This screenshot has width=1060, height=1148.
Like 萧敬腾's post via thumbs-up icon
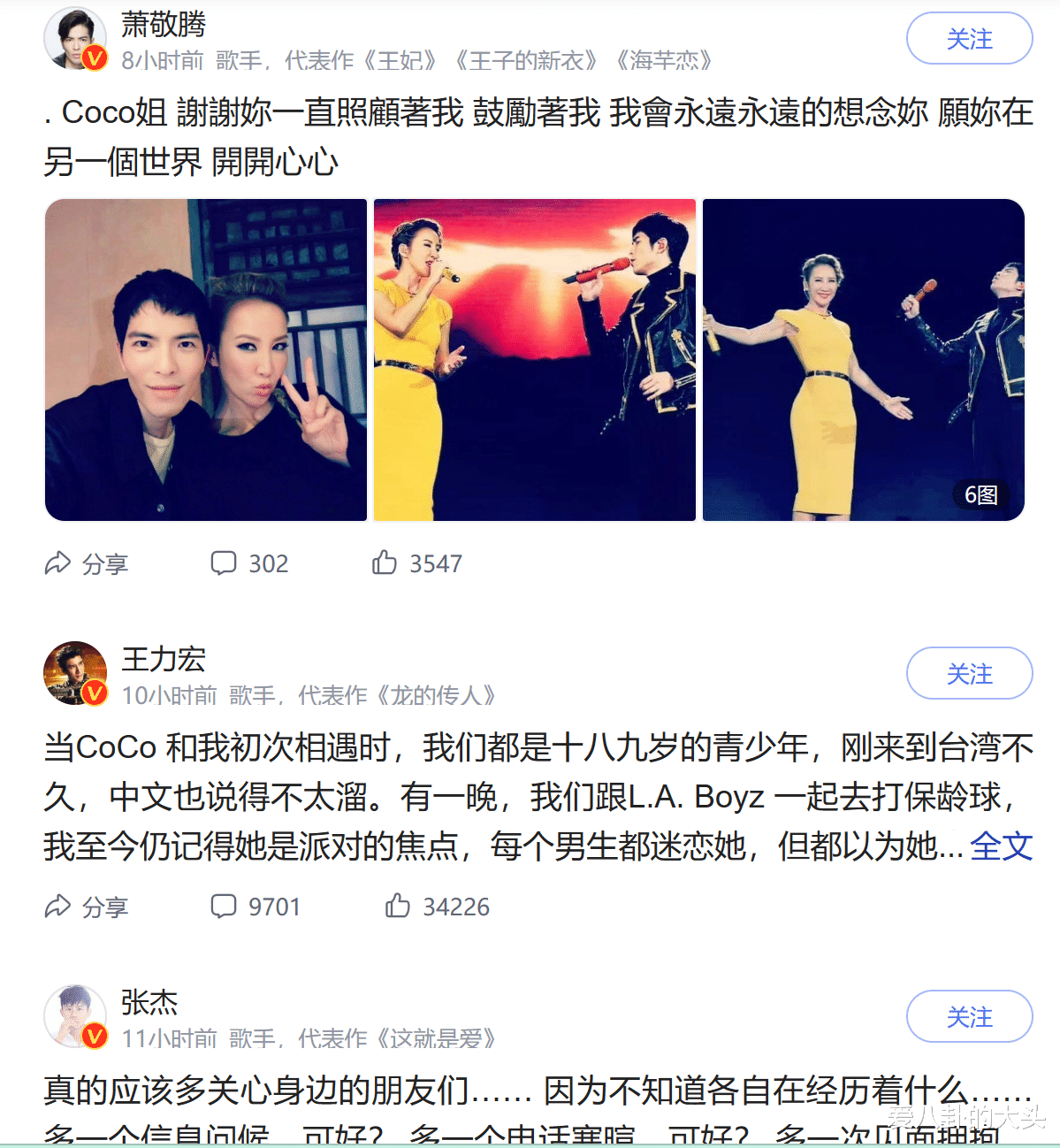pyautogui.click(x=386, y=563)
